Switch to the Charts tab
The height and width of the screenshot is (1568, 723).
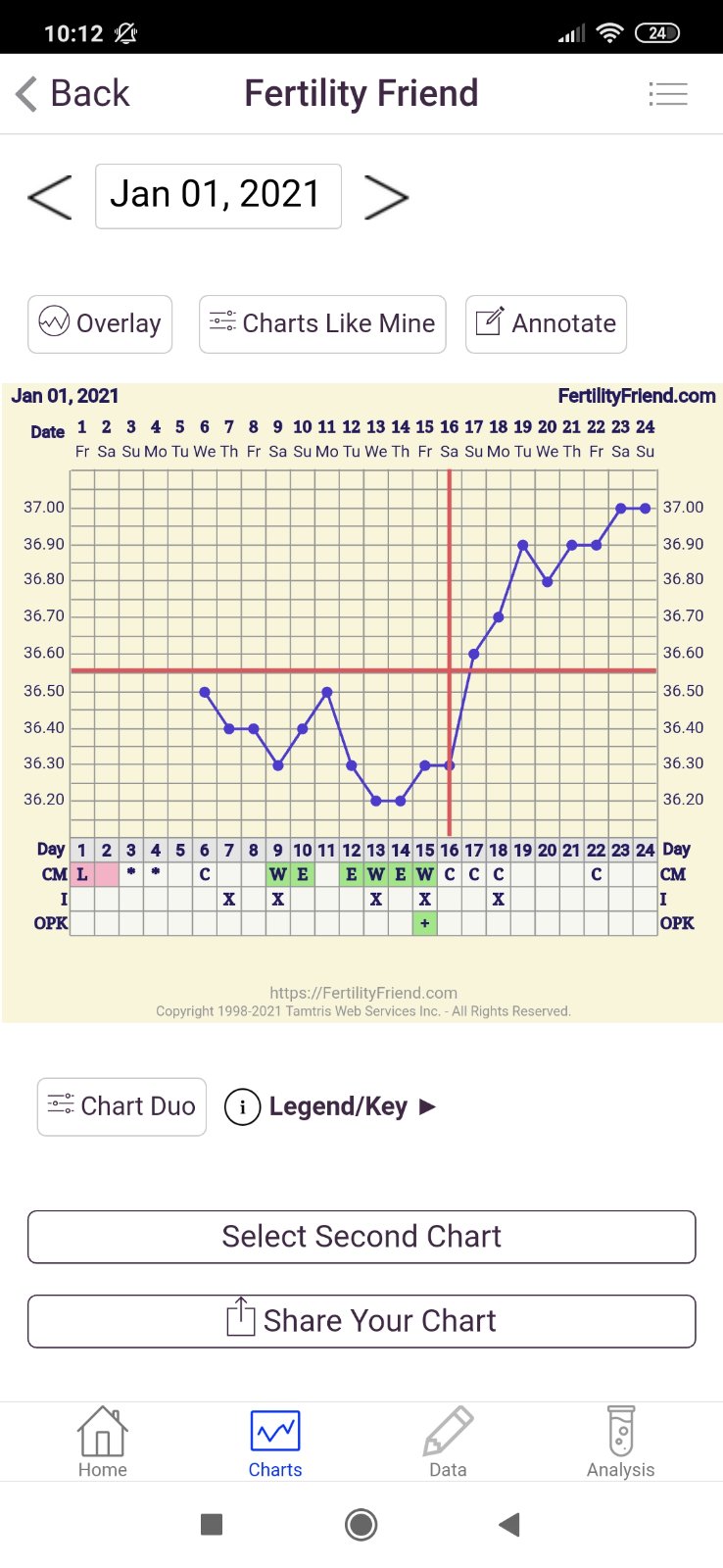tap(275, 1443)
